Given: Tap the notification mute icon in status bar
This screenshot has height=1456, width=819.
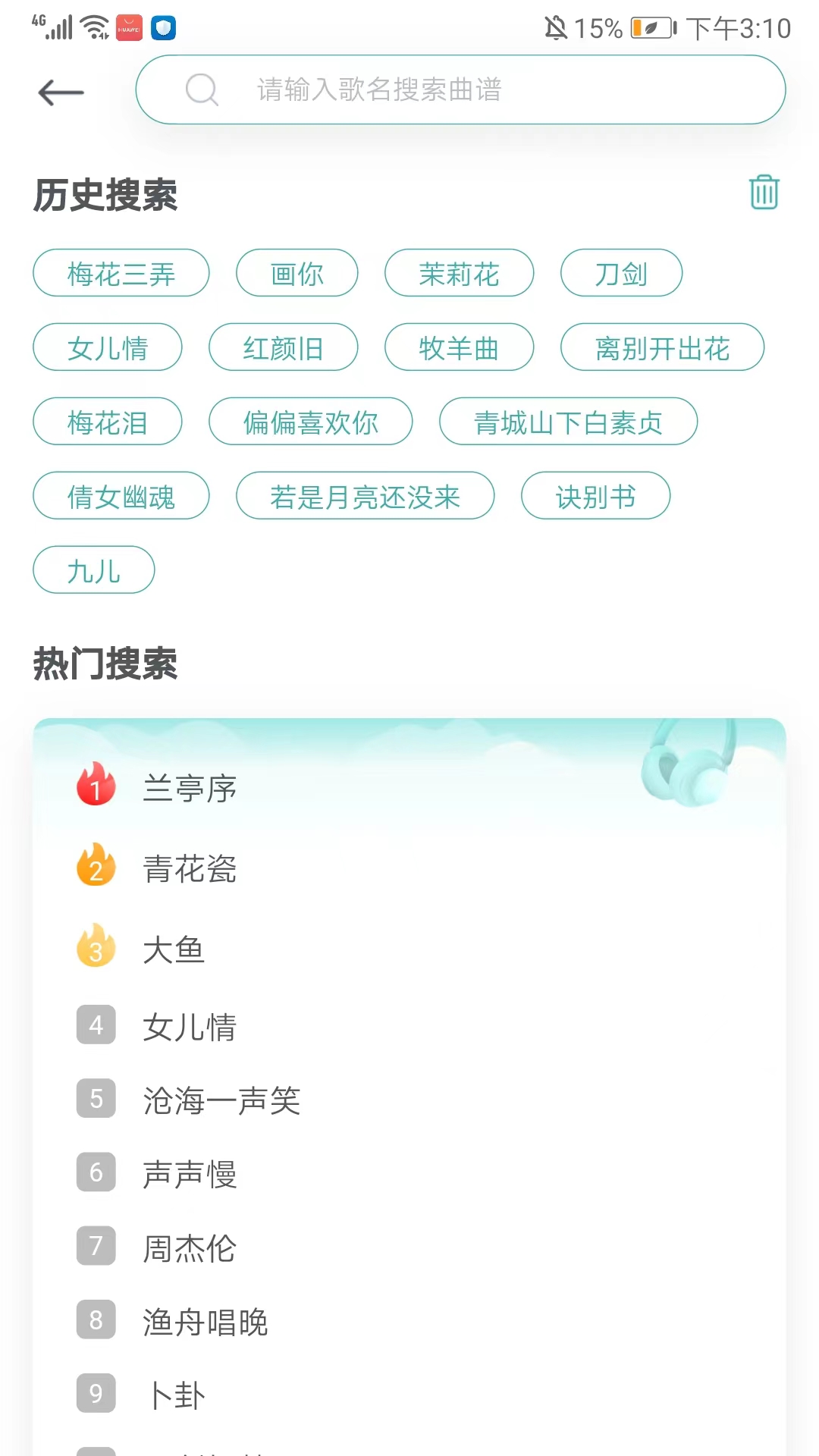Looking at the screenshot, I should pos(554,29).
